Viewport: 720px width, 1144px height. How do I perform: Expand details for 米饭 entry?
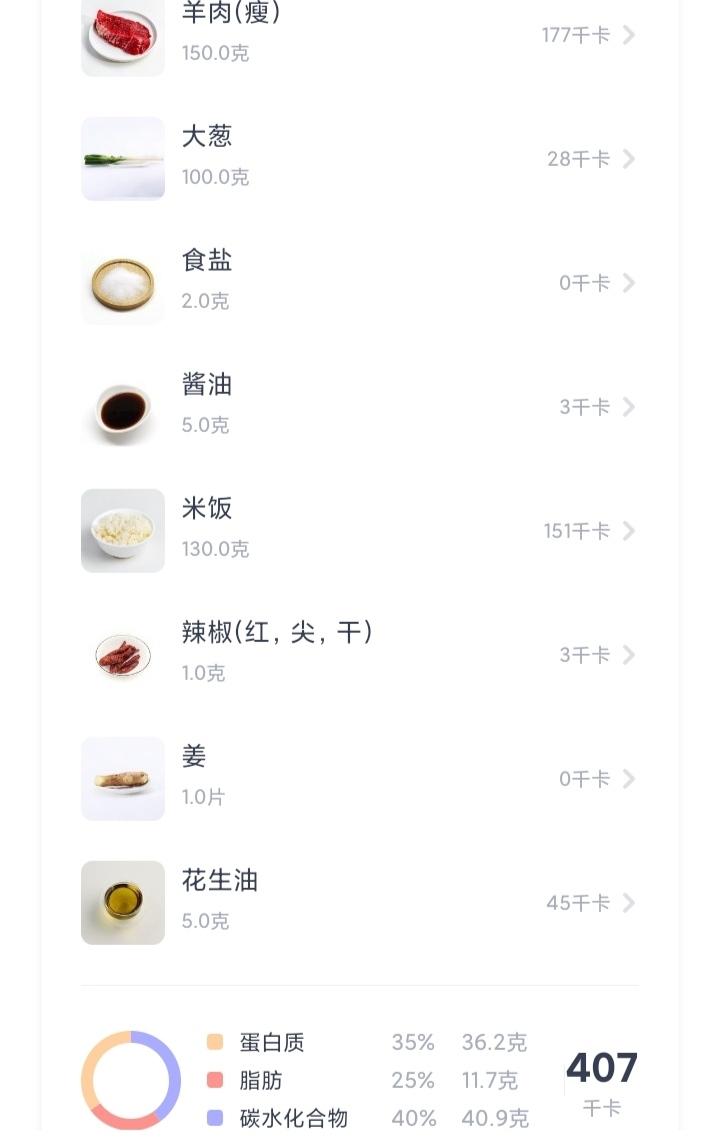628,531
